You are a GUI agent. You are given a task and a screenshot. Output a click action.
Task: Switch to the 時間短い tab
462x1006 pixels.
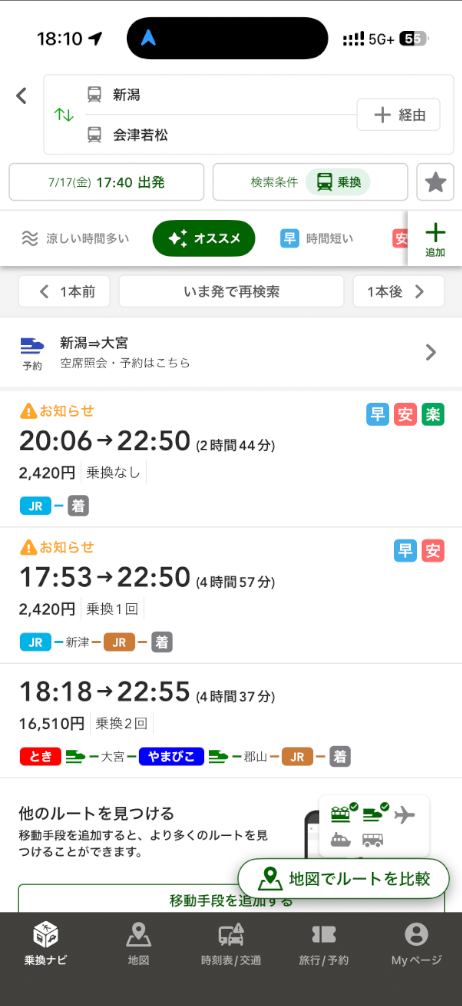pos(316,239)
